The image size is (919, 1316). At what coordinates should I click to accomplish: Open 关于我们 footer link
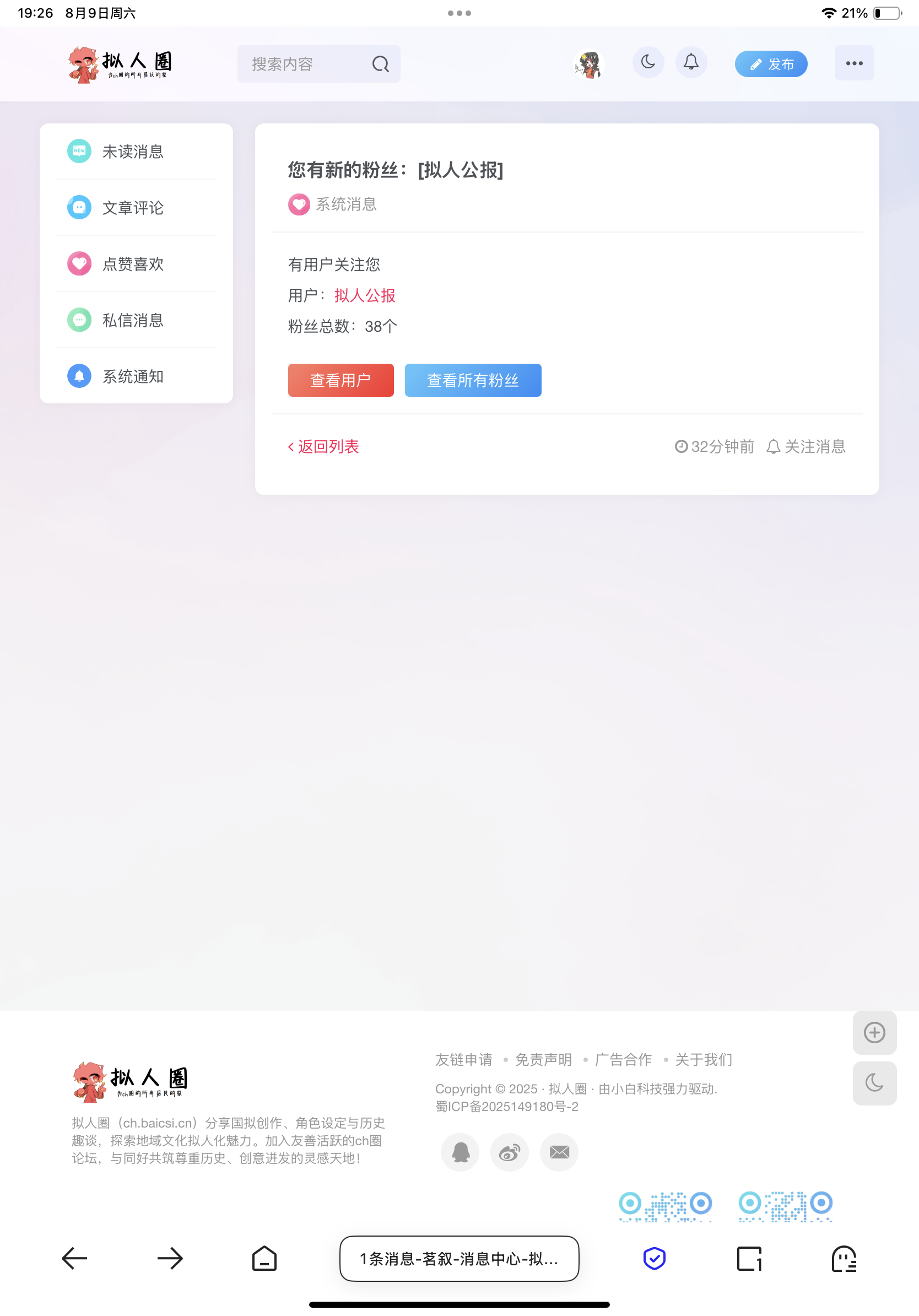[704, 1059]
